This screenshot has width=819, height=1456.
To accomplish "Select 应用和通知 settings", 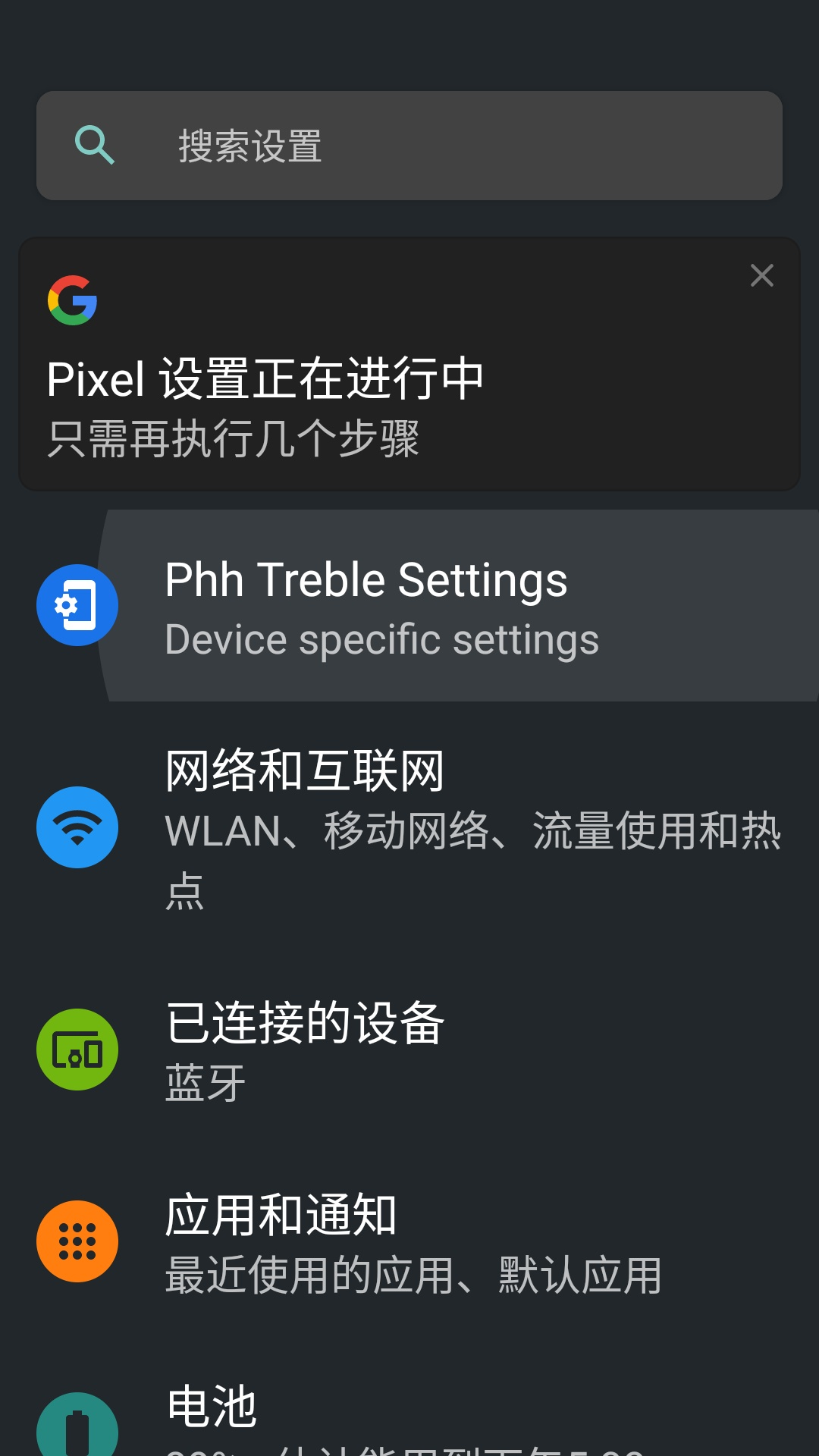I will (x=409, y=1242).
